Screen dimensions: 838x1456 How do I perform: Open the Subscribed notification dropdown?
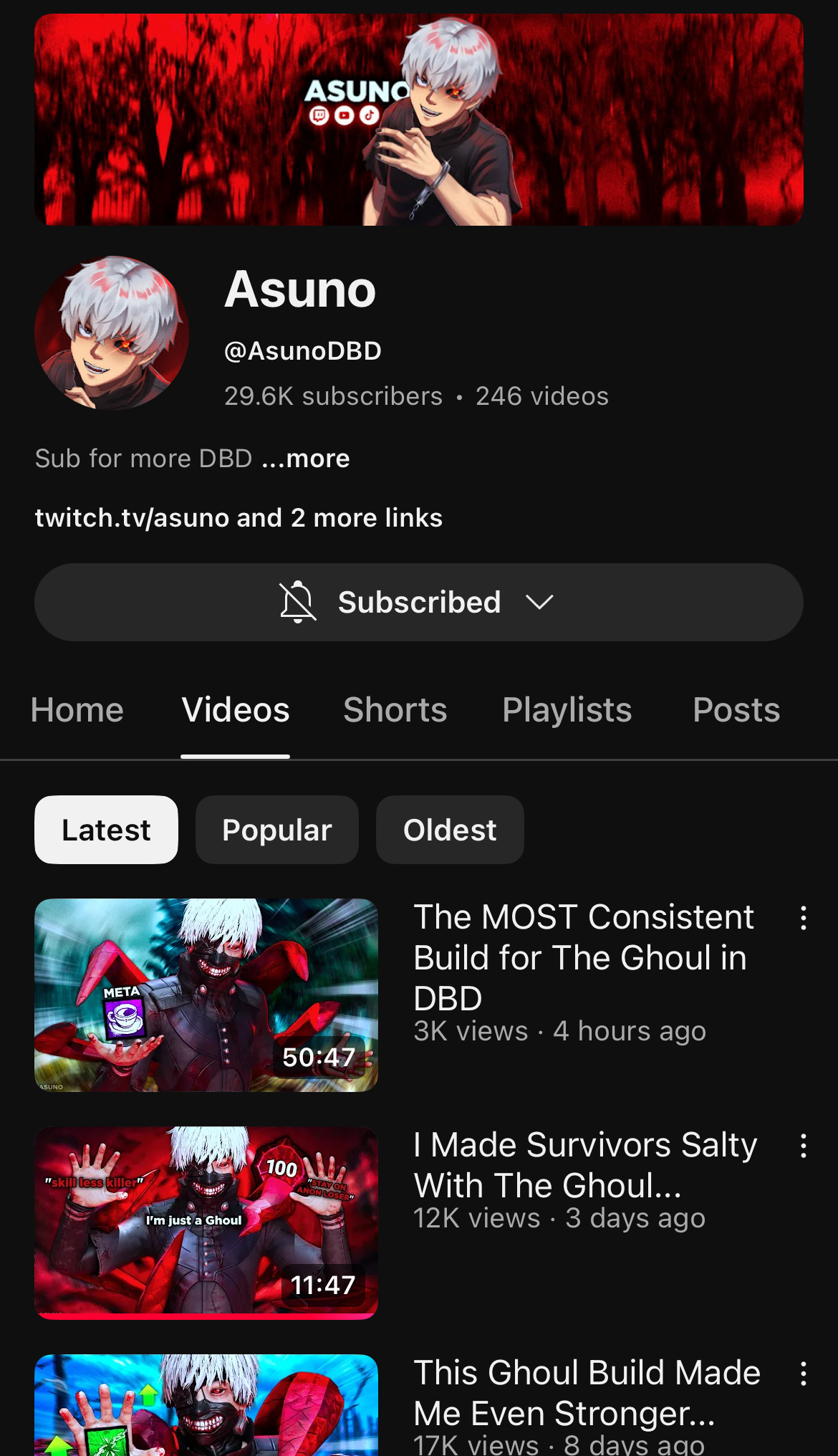pos(419,602)
